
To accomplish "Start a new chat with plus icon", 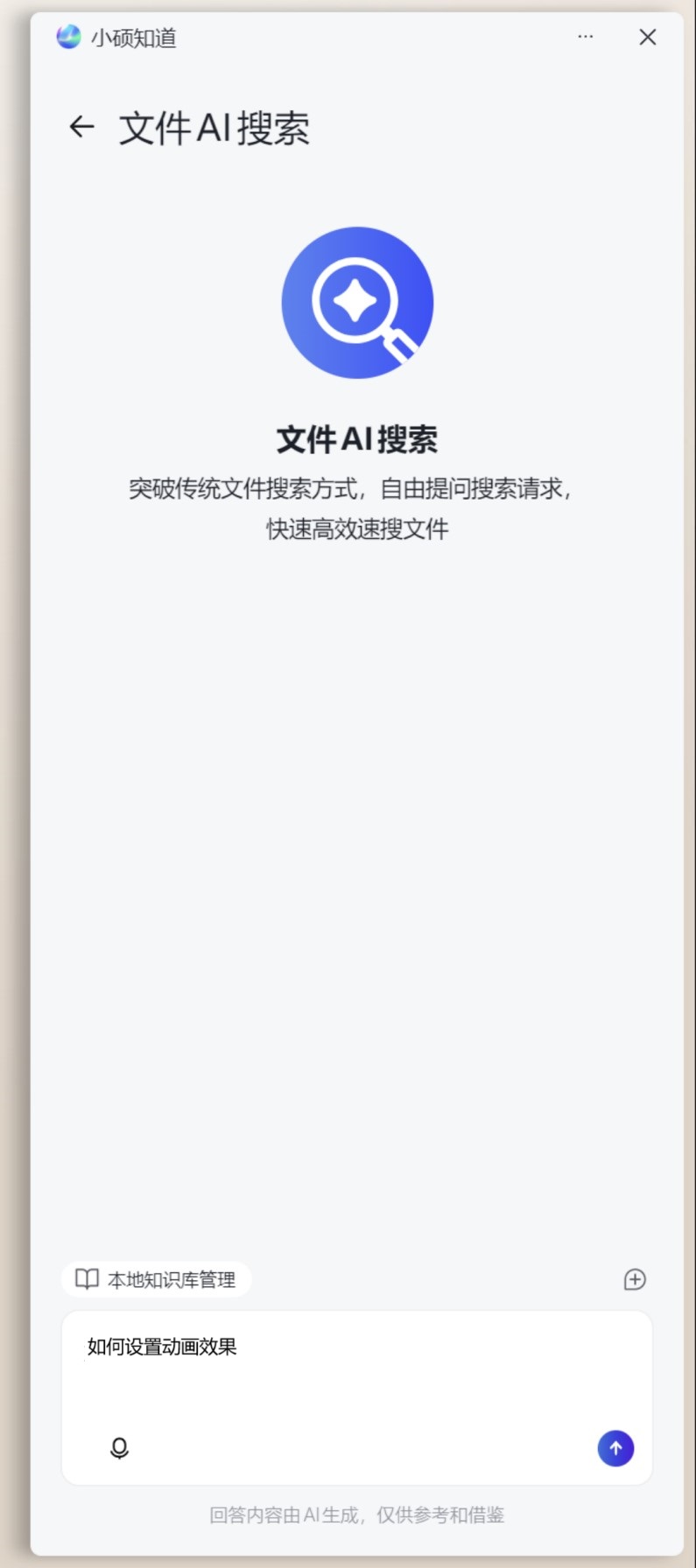I will (635, 1279).
